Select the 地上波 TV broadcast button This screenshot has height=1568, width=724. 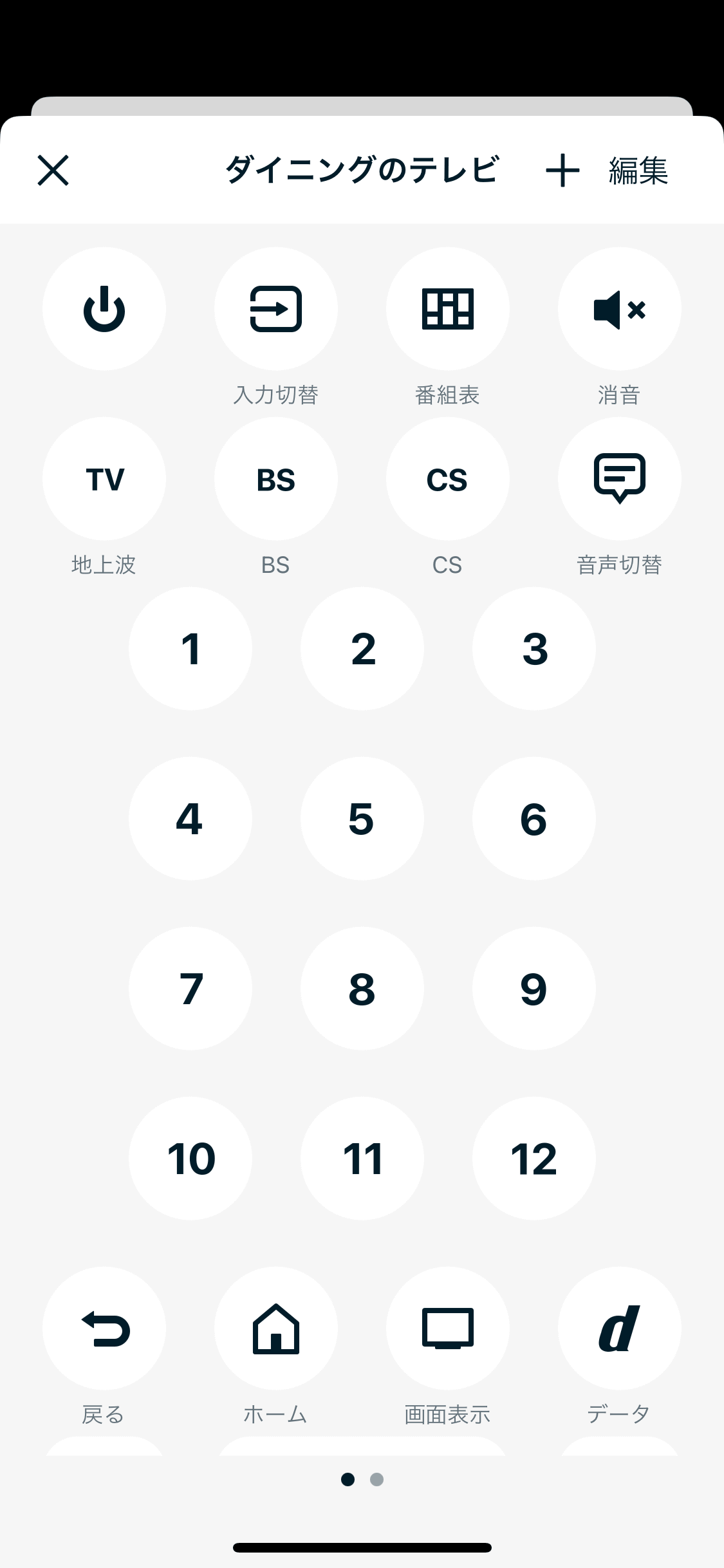click(104, 478)
